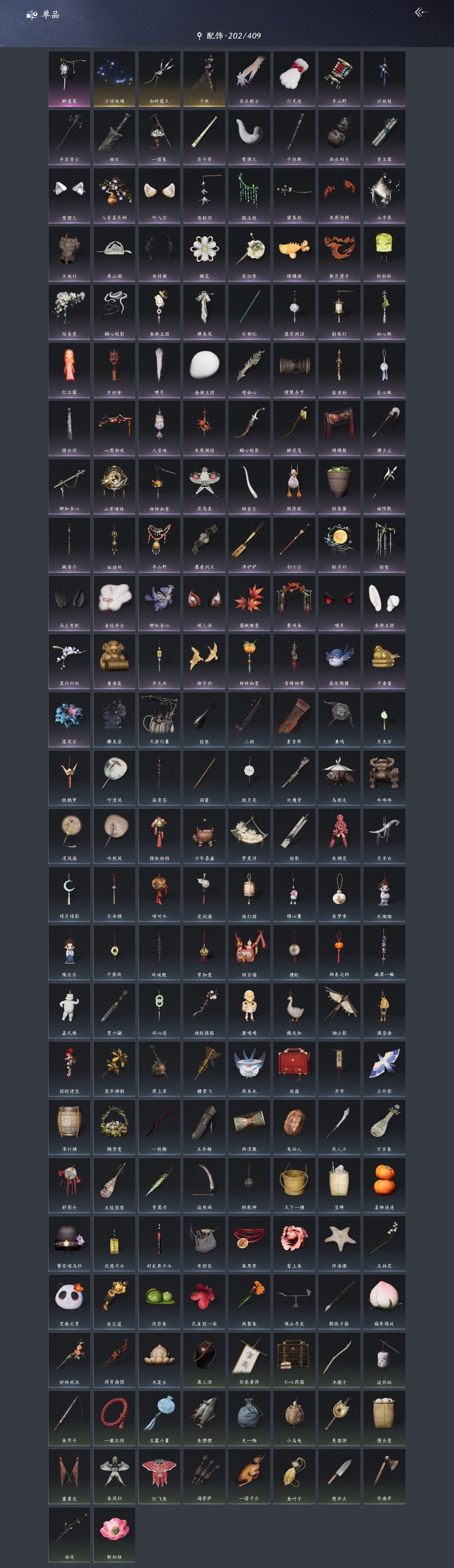This screenshot has width=454, height=1568.
Task: Open the 西出阳关 gourd item
Action: click(x=339, y=137)
